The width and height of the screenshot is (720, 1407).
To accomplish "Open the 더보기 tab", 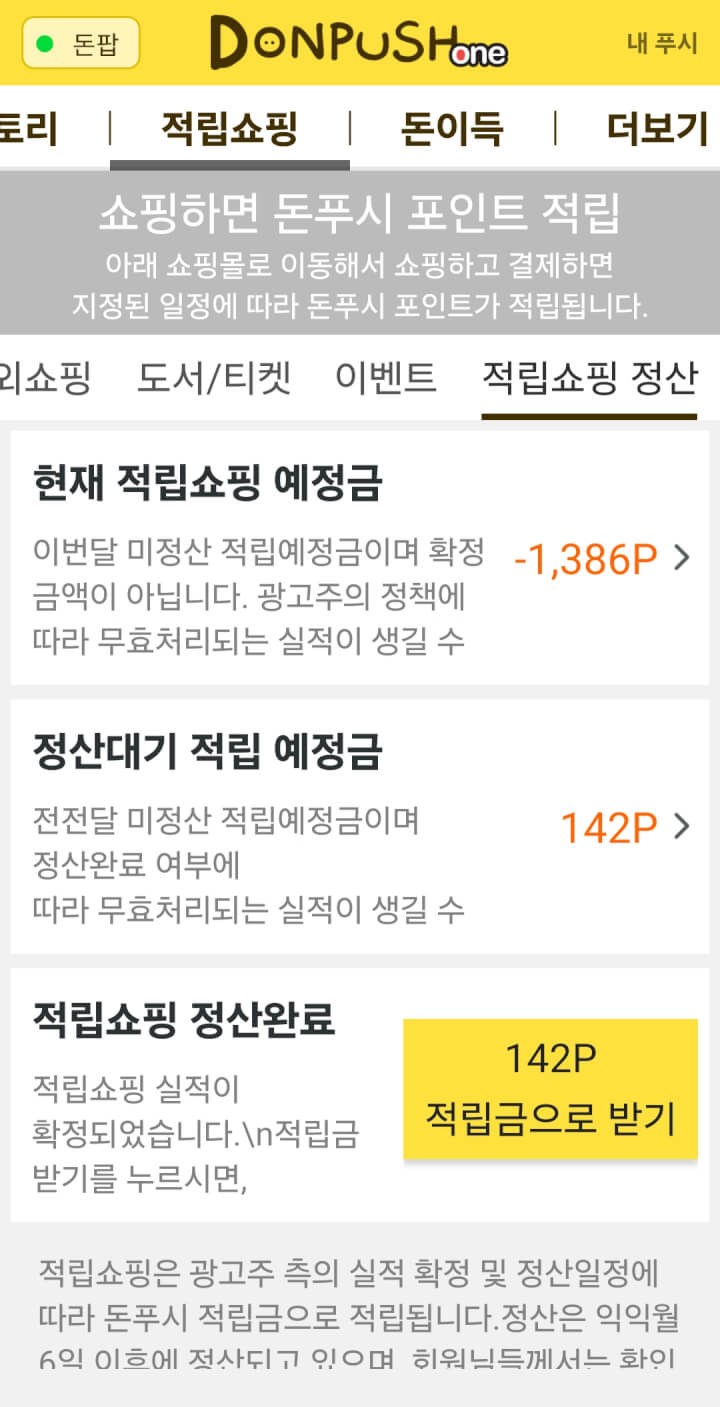I will point(657,129).
